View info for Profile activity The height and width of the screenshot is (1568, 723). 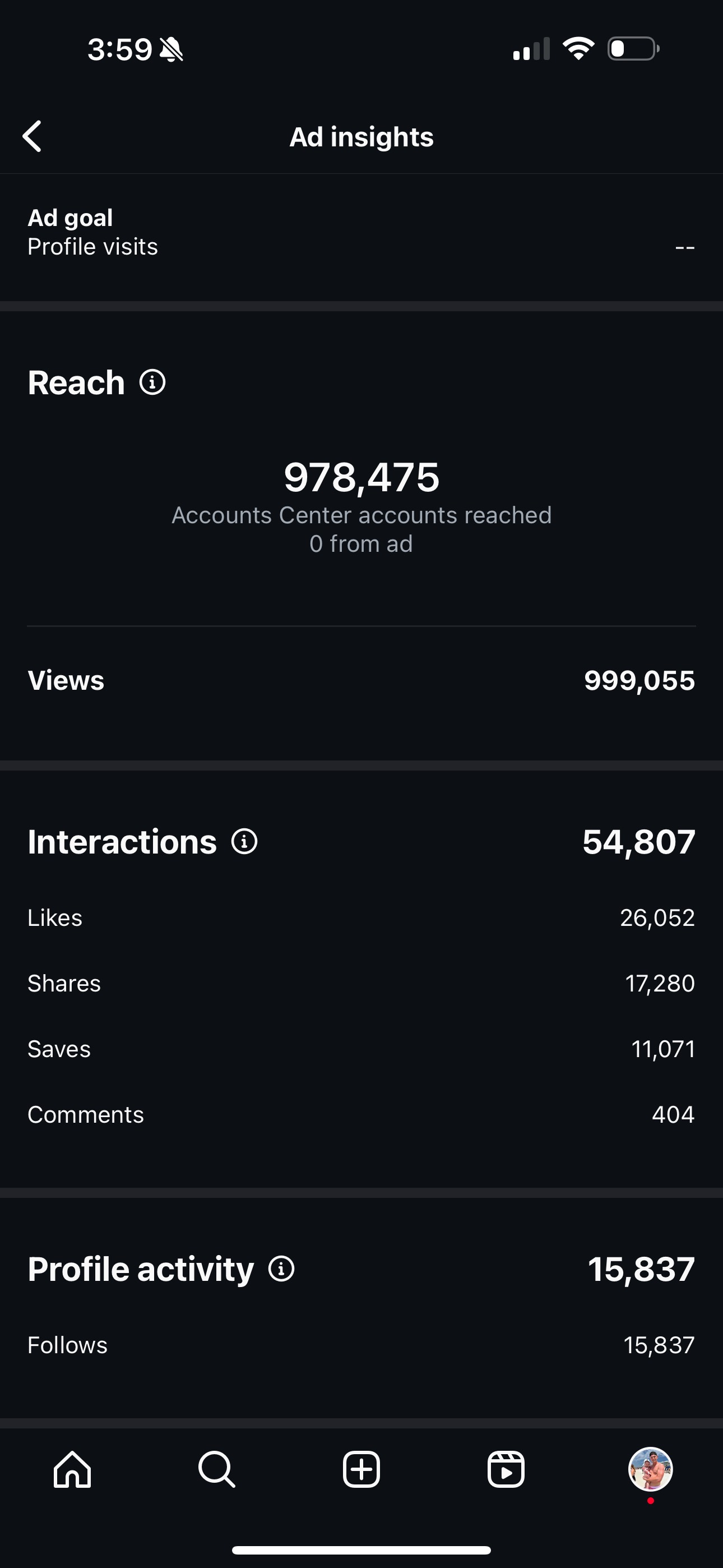pyautogui.click(x=281, y=1269)
